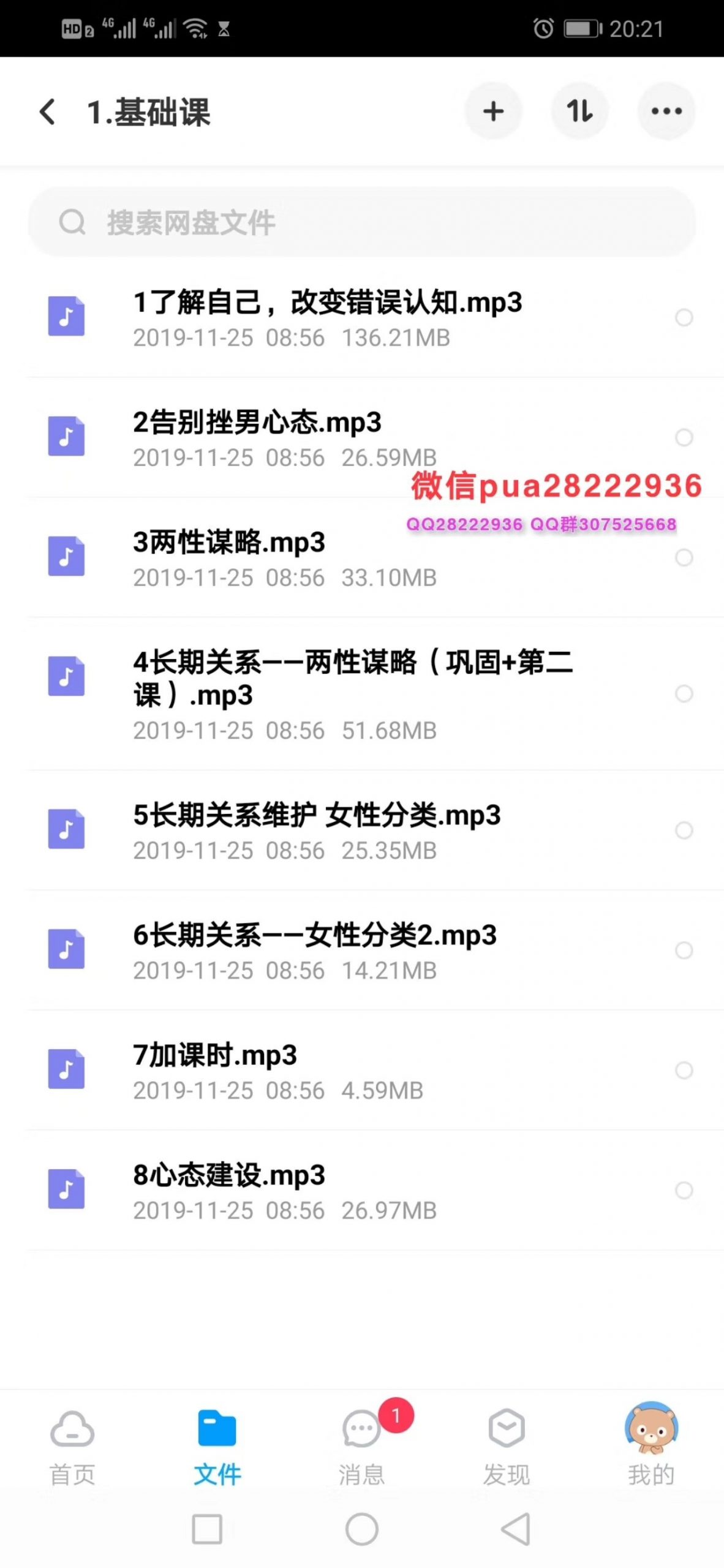
Task: Open 8心态建设.mp3
Action: pyautogui.click(x=362, y=1191)
